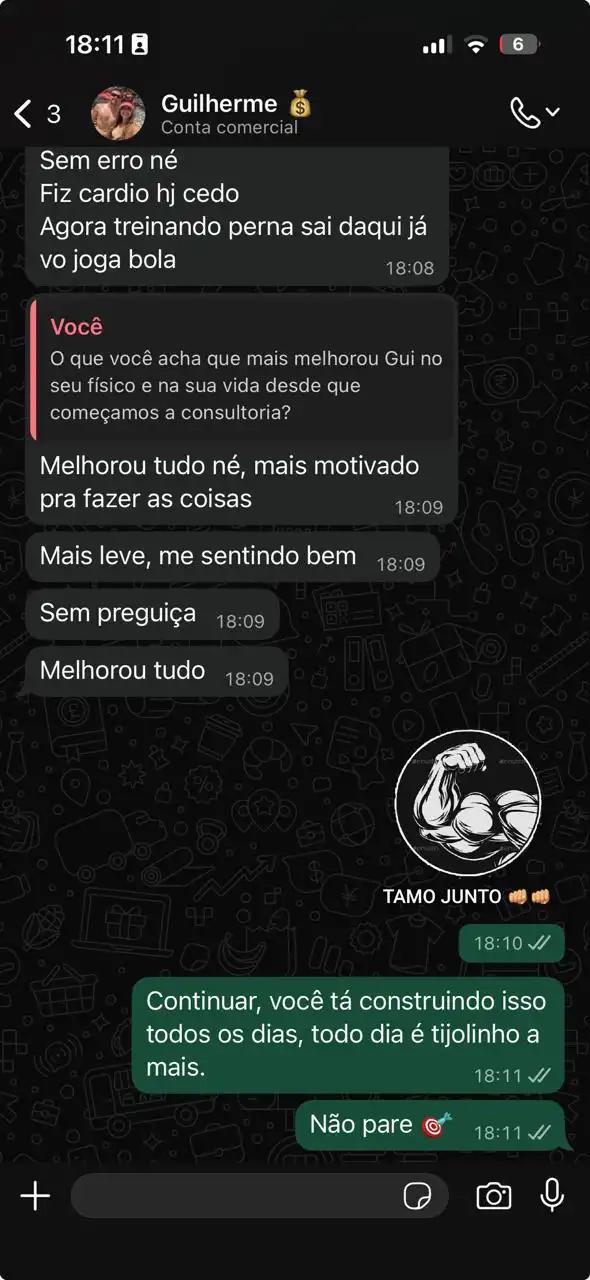Screen dimensions: 590x1280
Task: Go back to the chat list
Action: pos(36,113)
